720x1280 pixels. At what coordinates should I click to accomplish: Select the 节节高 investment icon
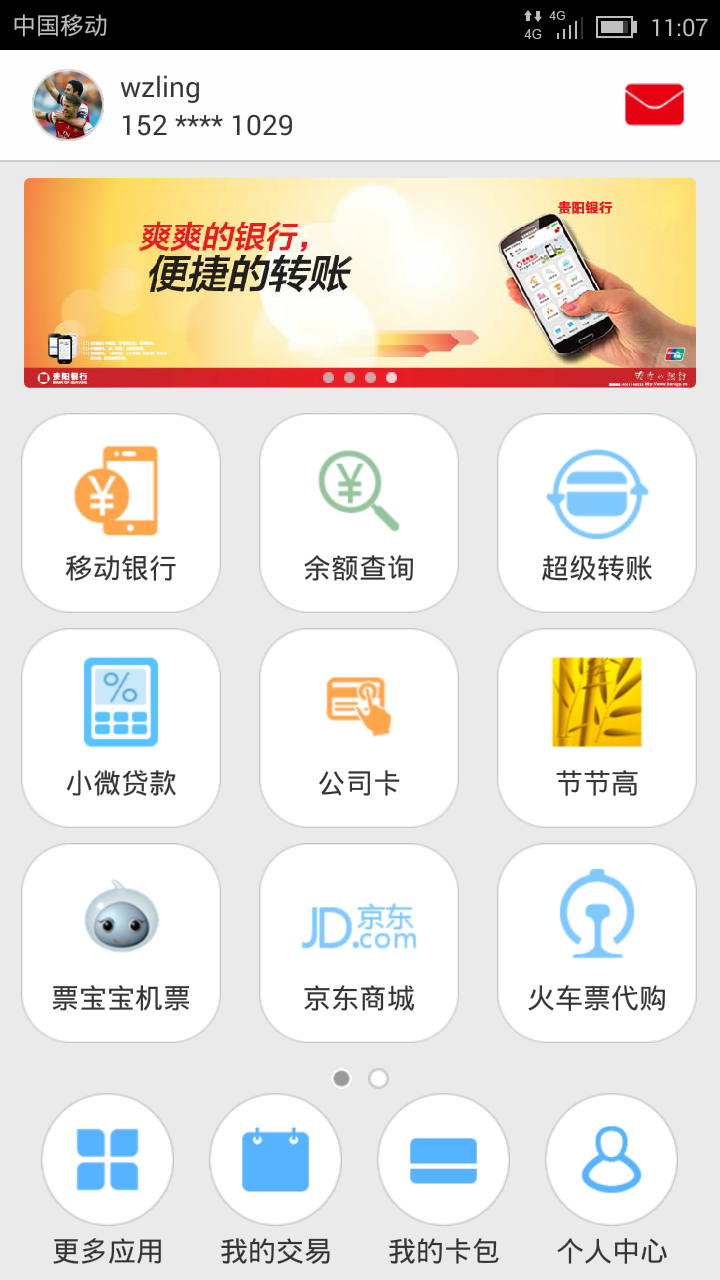[x=596, y=727]
